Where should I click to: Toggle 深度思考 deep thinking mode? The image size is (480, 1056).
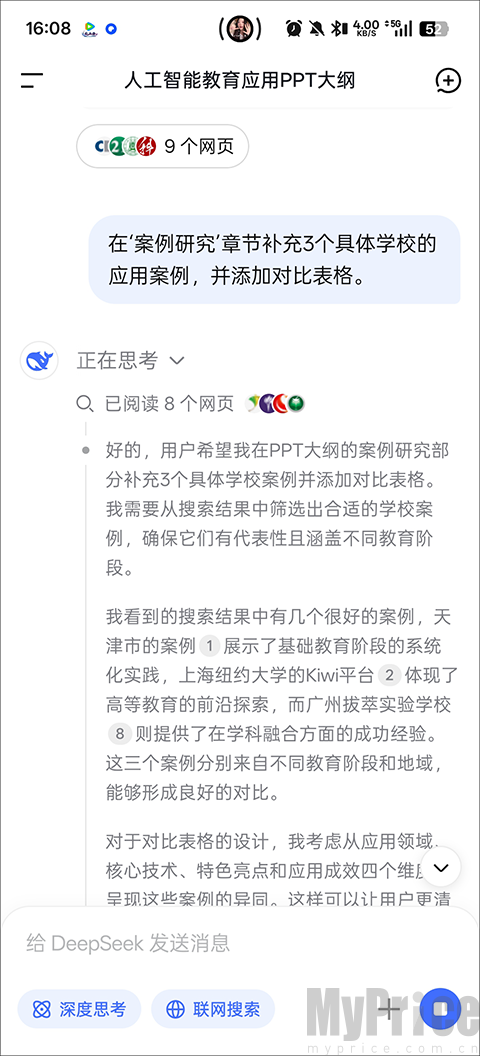79,1009
